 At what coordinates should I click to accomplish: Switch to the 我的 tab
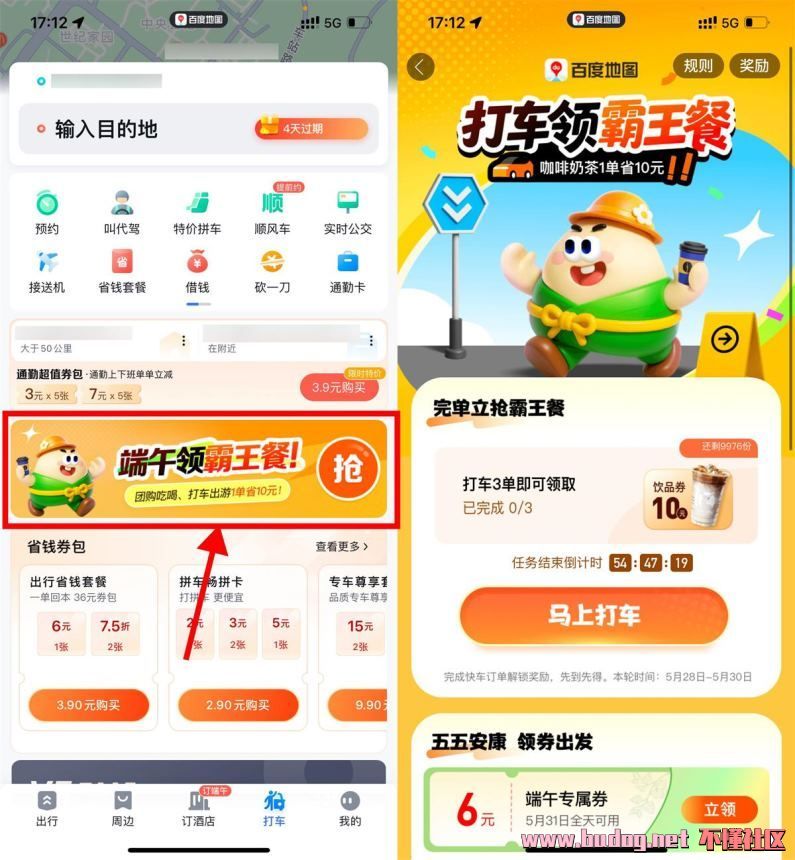coord(349,808)
